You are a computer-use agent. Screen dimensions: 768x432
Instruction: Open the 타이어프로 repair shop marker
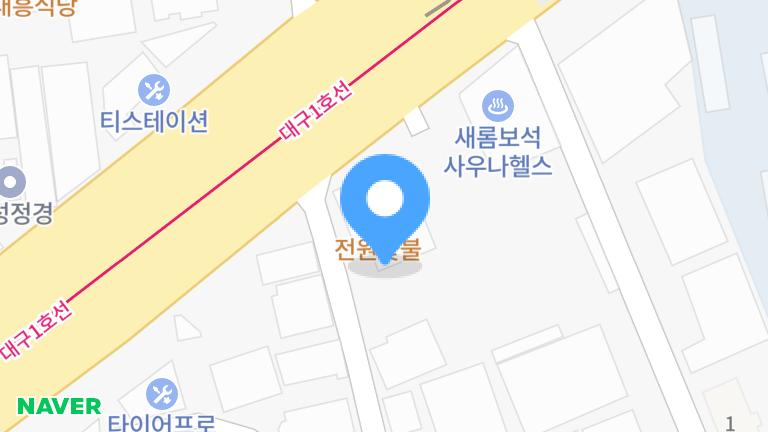coord(161,393)
